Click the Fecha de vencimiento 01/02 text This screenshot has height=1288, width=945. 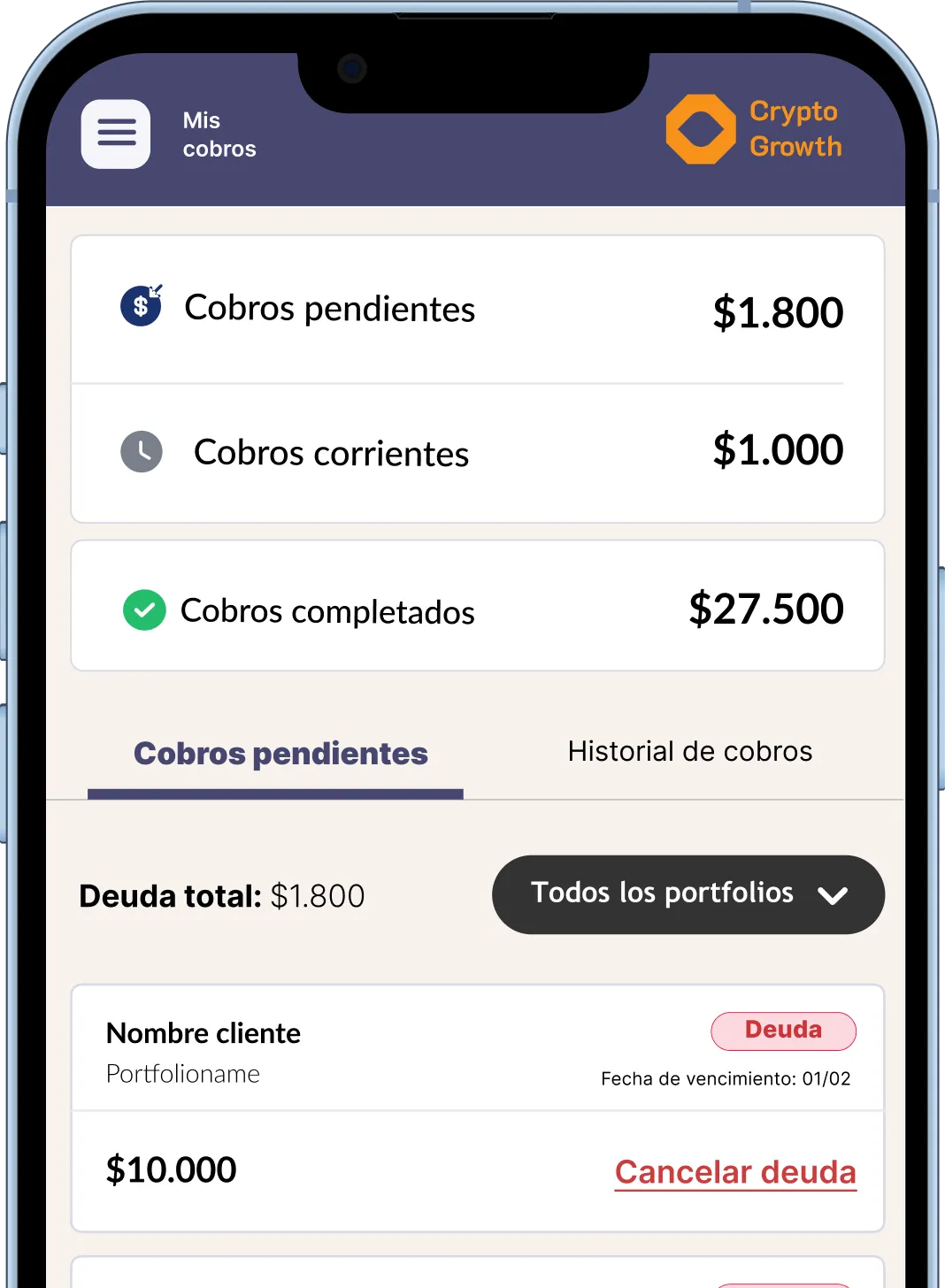pos(725,1078)
